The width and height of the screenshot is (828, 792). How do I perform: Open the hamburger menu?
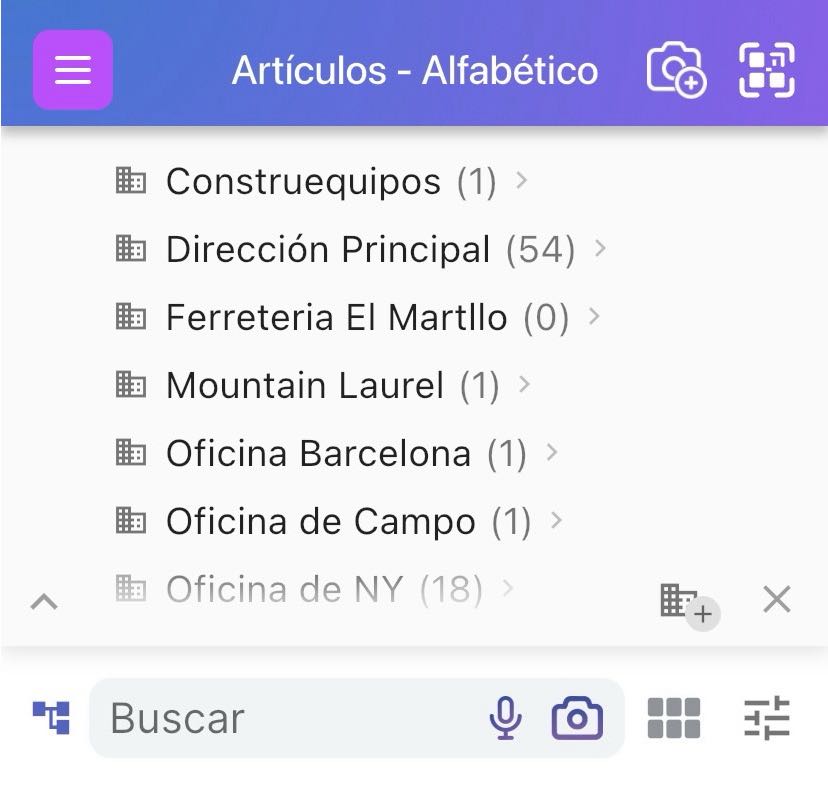(x=73, y=70)
